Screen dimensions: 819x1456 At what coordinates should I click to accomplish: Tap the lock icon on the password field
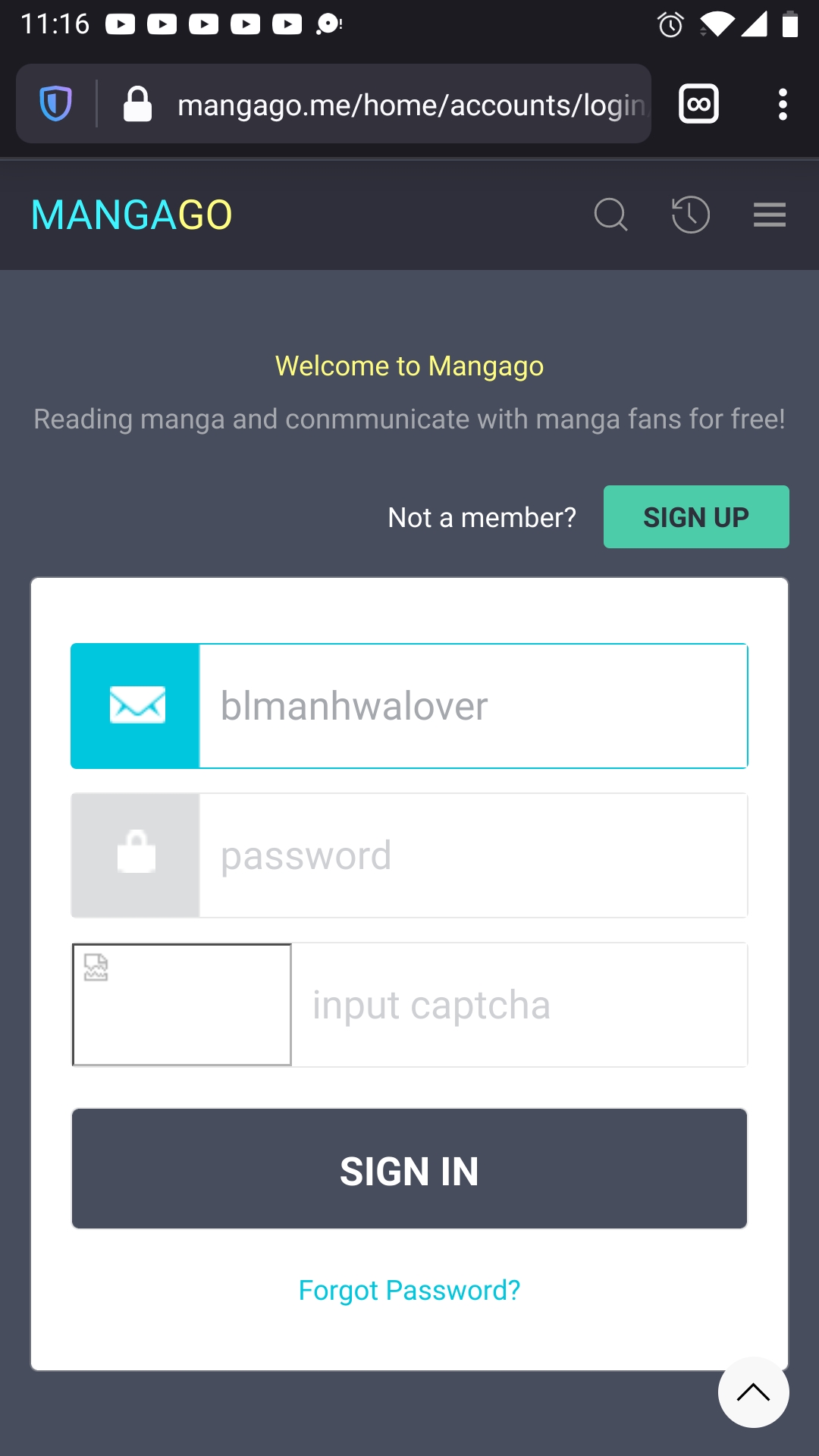[136, 855]
